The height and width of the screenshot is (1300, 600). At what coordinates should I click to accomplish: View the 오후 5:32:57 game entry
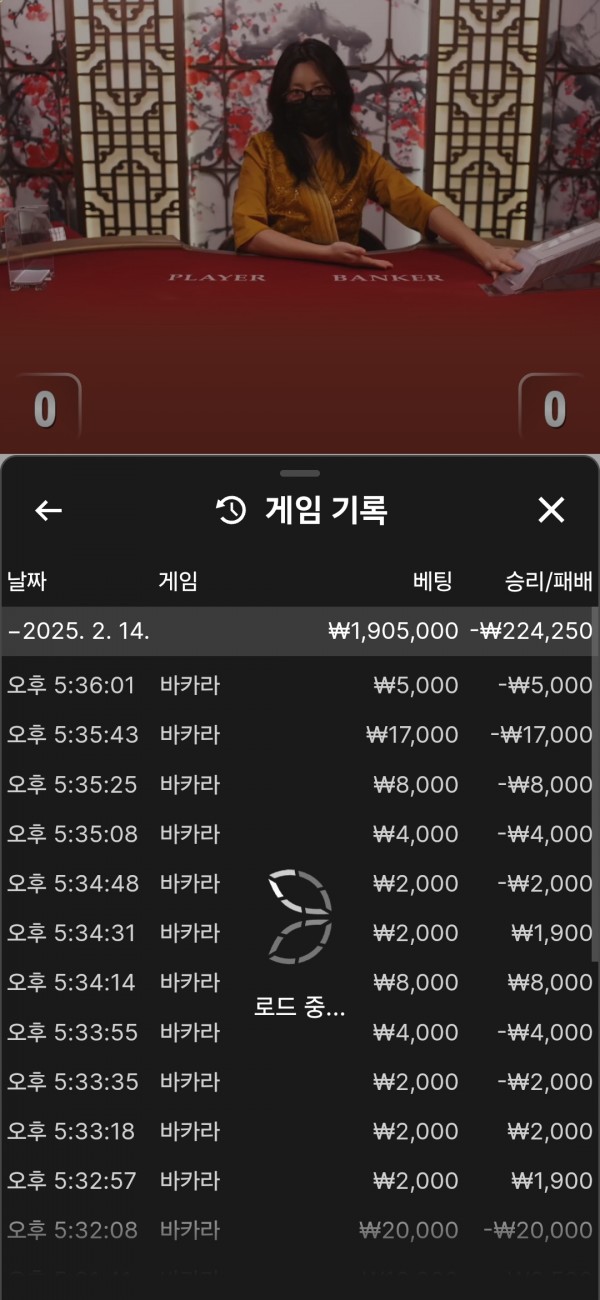point(298,1180)
